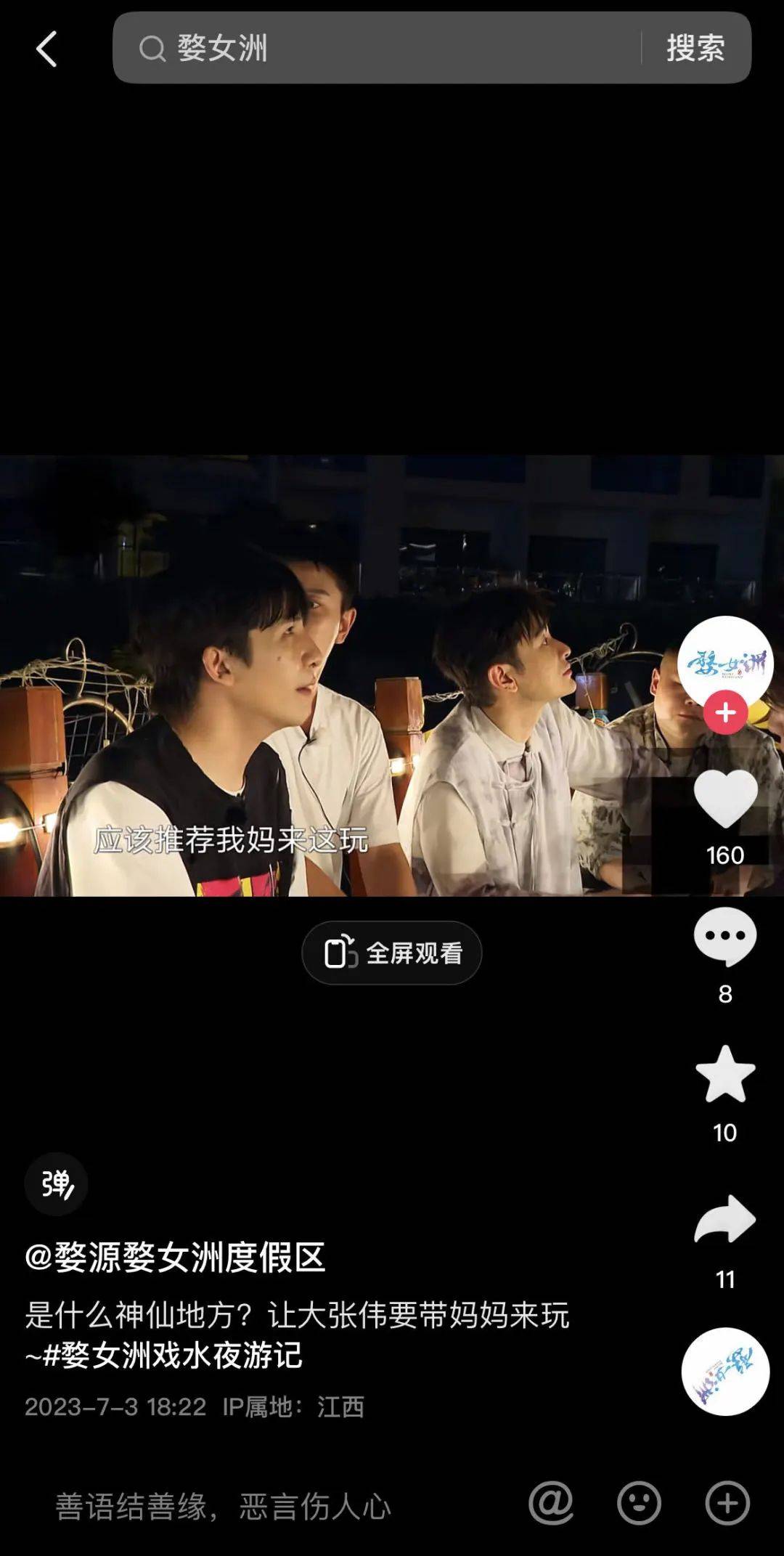Tap the comment field 善语结善缘

click(x=224, y=1507)
